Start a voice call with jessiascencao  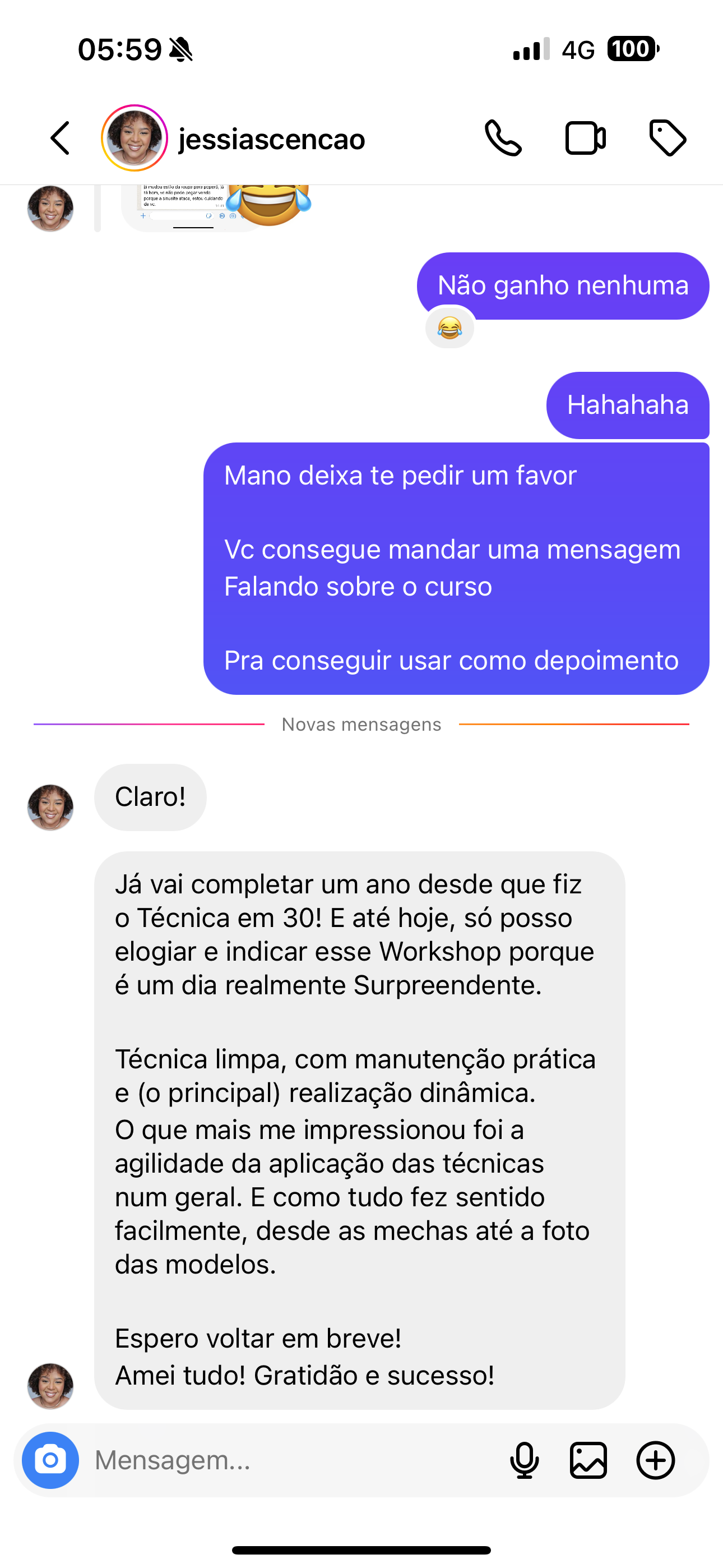tap(503, 138)
